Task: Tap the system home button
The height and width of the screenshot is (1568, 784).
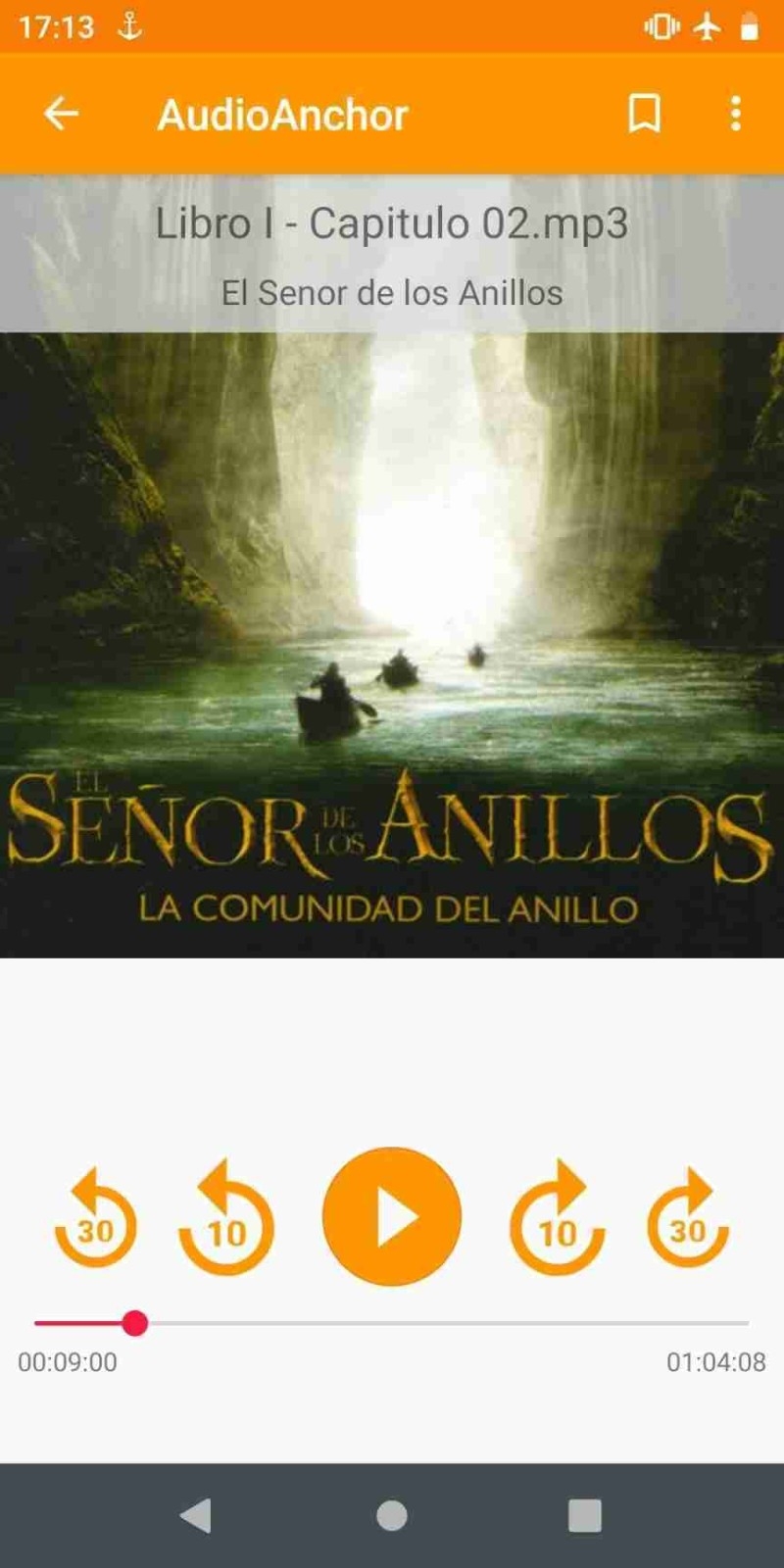Action: pyautogui.click(x=392, y=1516)
